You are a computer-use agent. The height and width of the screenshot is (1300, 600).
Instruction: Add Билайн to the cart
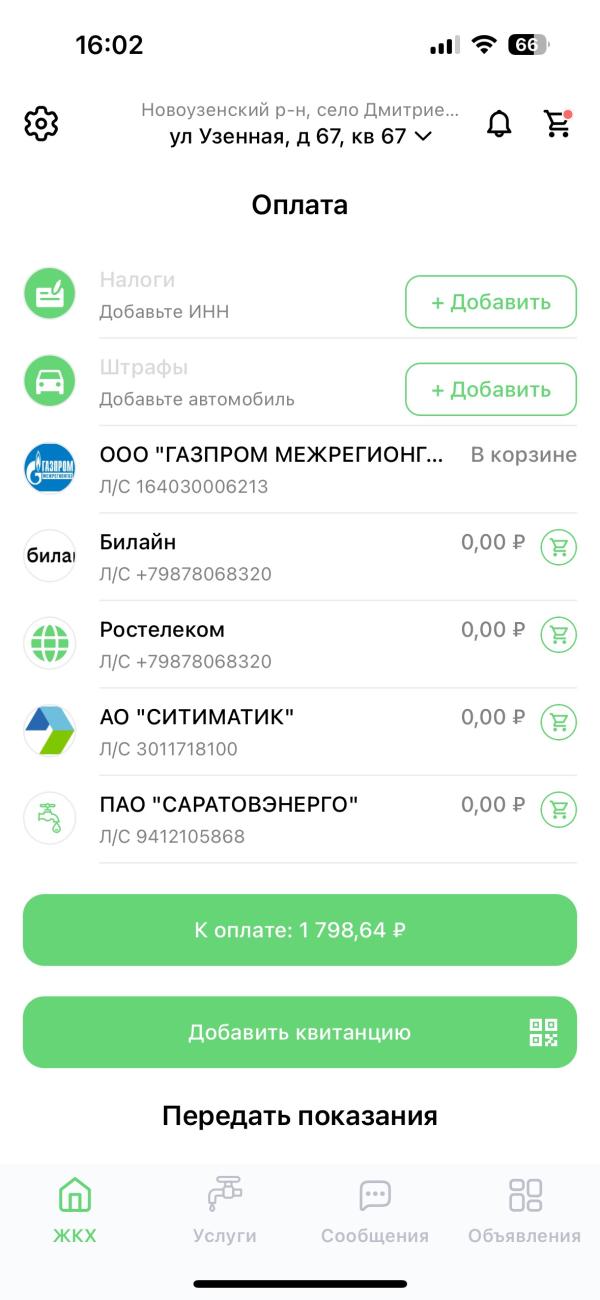(558, 547)
